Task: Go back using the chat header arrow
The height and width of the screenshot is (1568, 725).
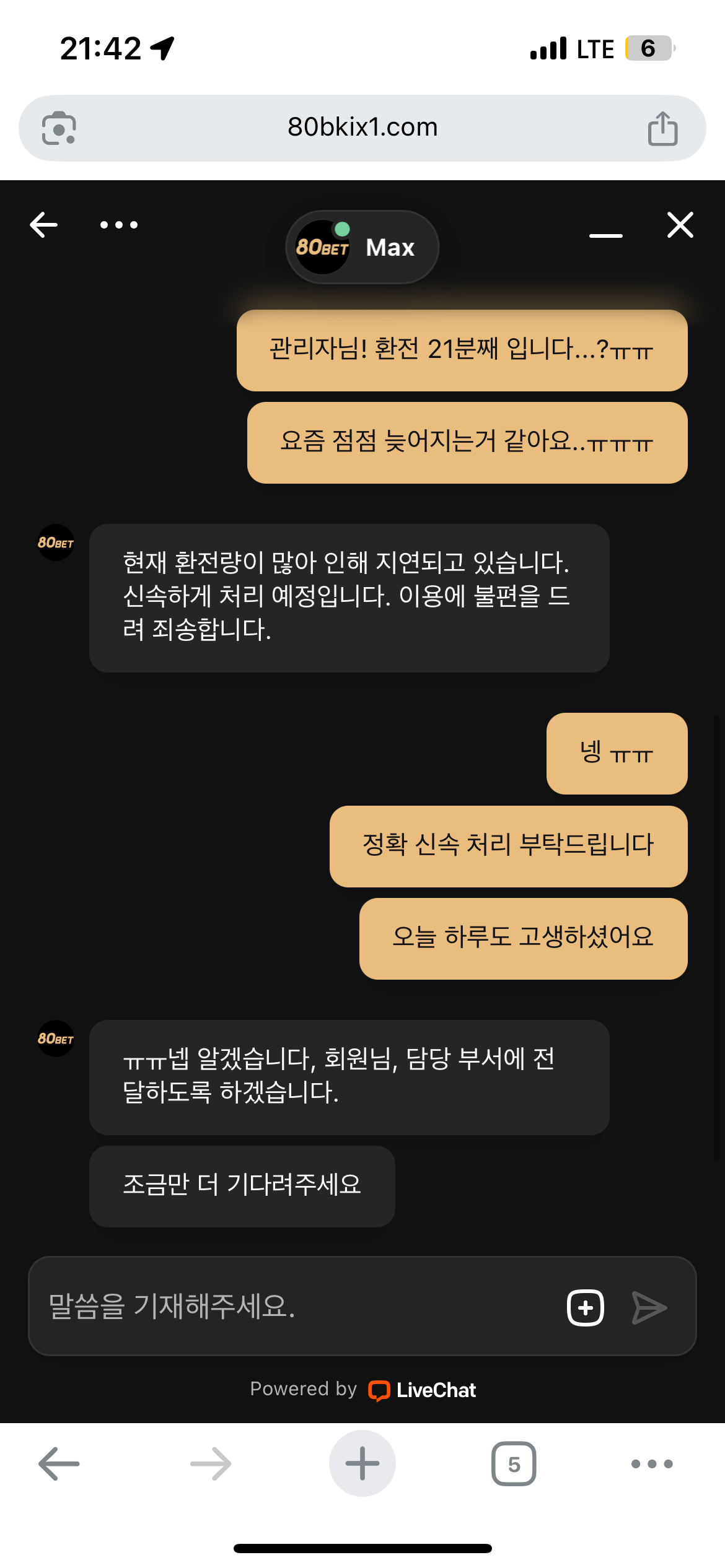Action: [43, 225]
